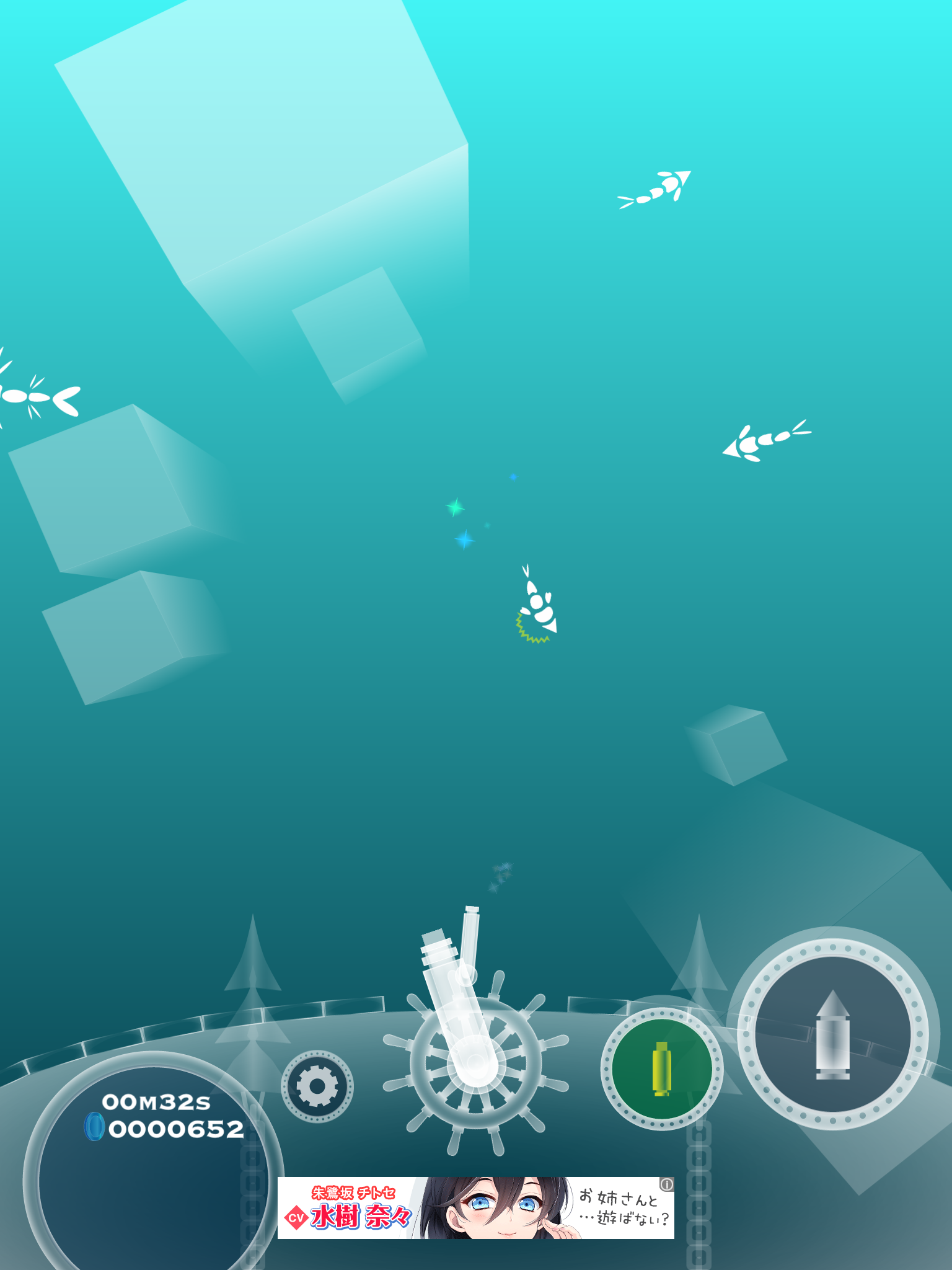Tap the ad info icon
The height and width of the screenshot is (1270, 952).
pyautogui.click(x=666, y=1184)
